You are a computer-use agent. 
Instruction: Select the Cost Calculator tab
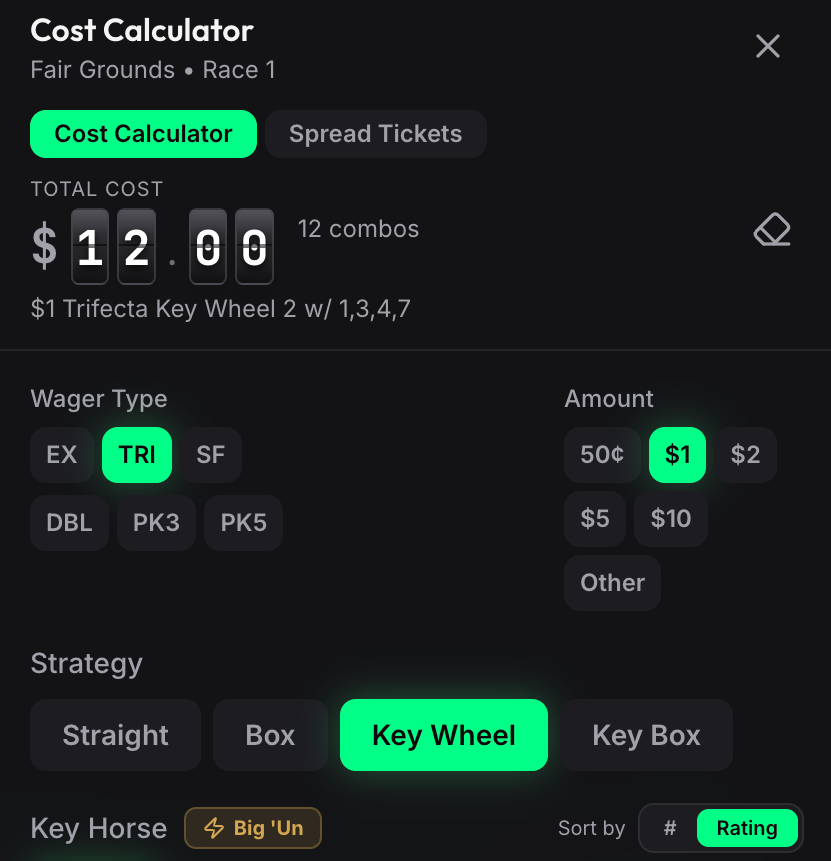[143, 134]
